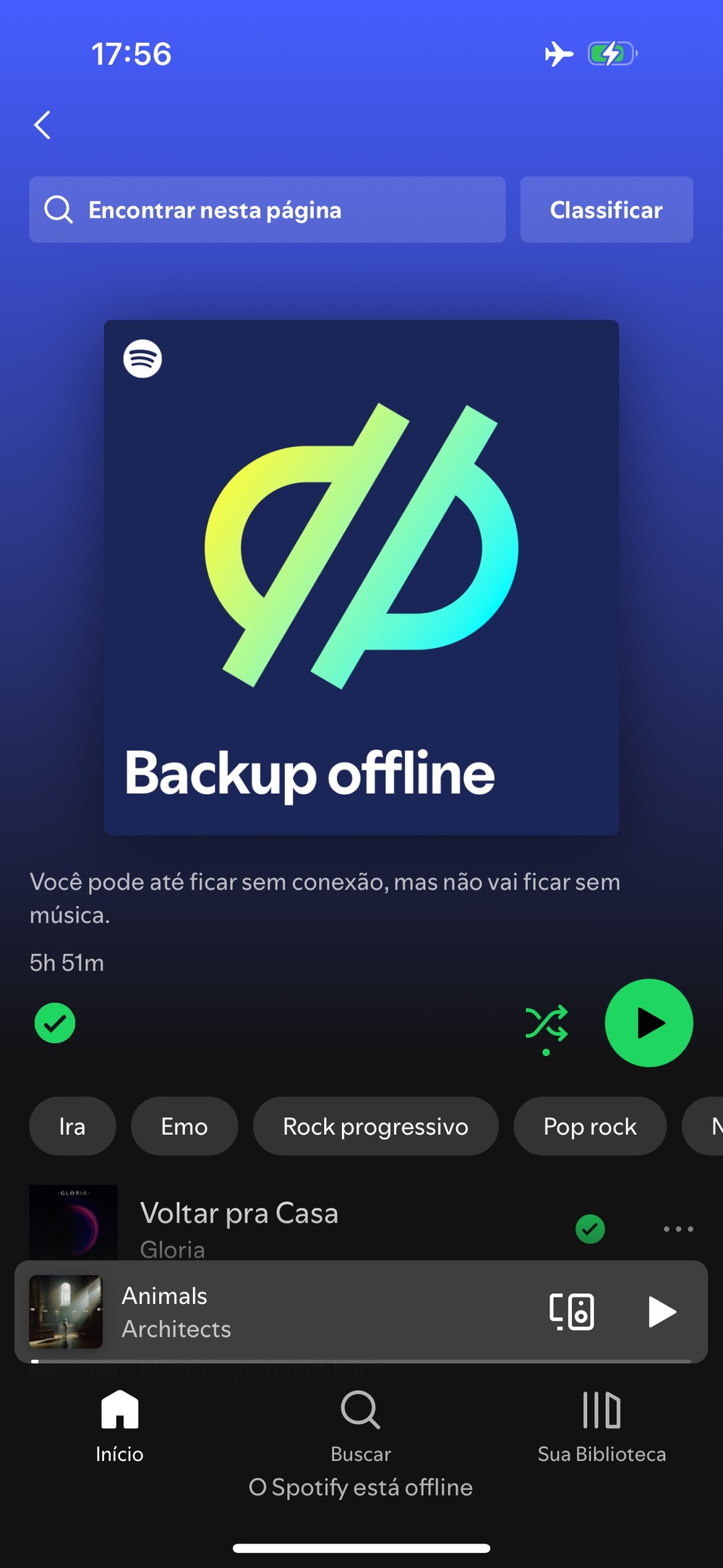The image size is (723, 1568).
Task: Open the Animals now playing bar
Action: [x=289, y=1311]
